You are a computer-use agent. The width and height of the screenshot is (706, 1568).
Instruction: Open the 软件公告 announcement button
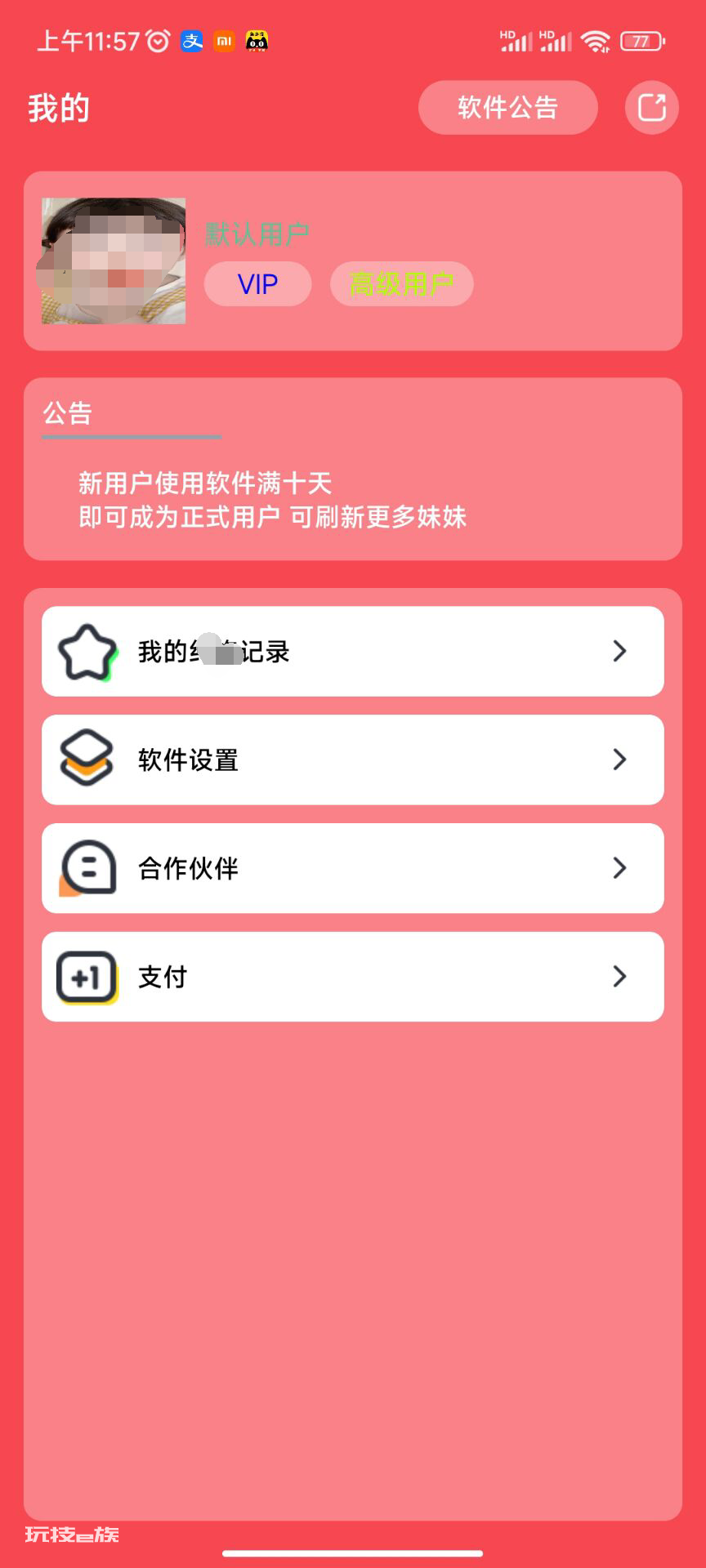click(507, 107)
